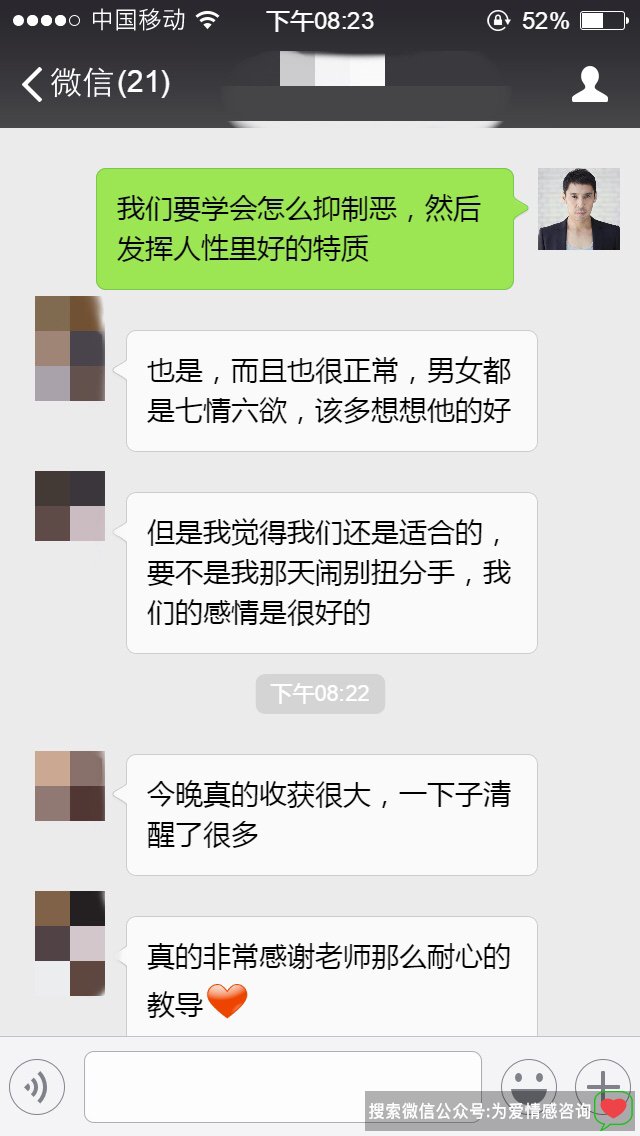640x1136 pixels.
Task: Go back to the 微信 chat list
Action: [95, 83]
